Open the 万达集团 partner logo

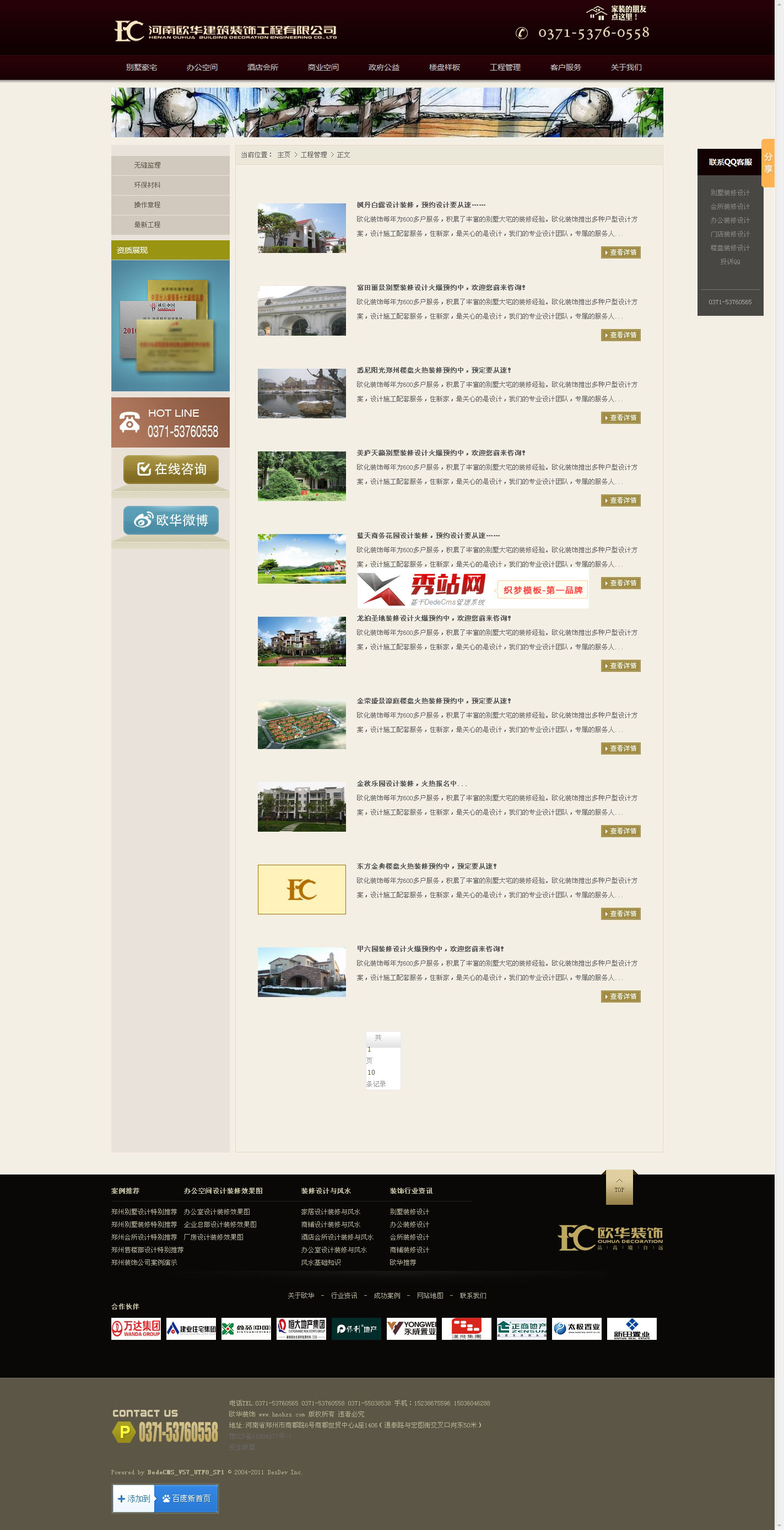coord(136,1328)
